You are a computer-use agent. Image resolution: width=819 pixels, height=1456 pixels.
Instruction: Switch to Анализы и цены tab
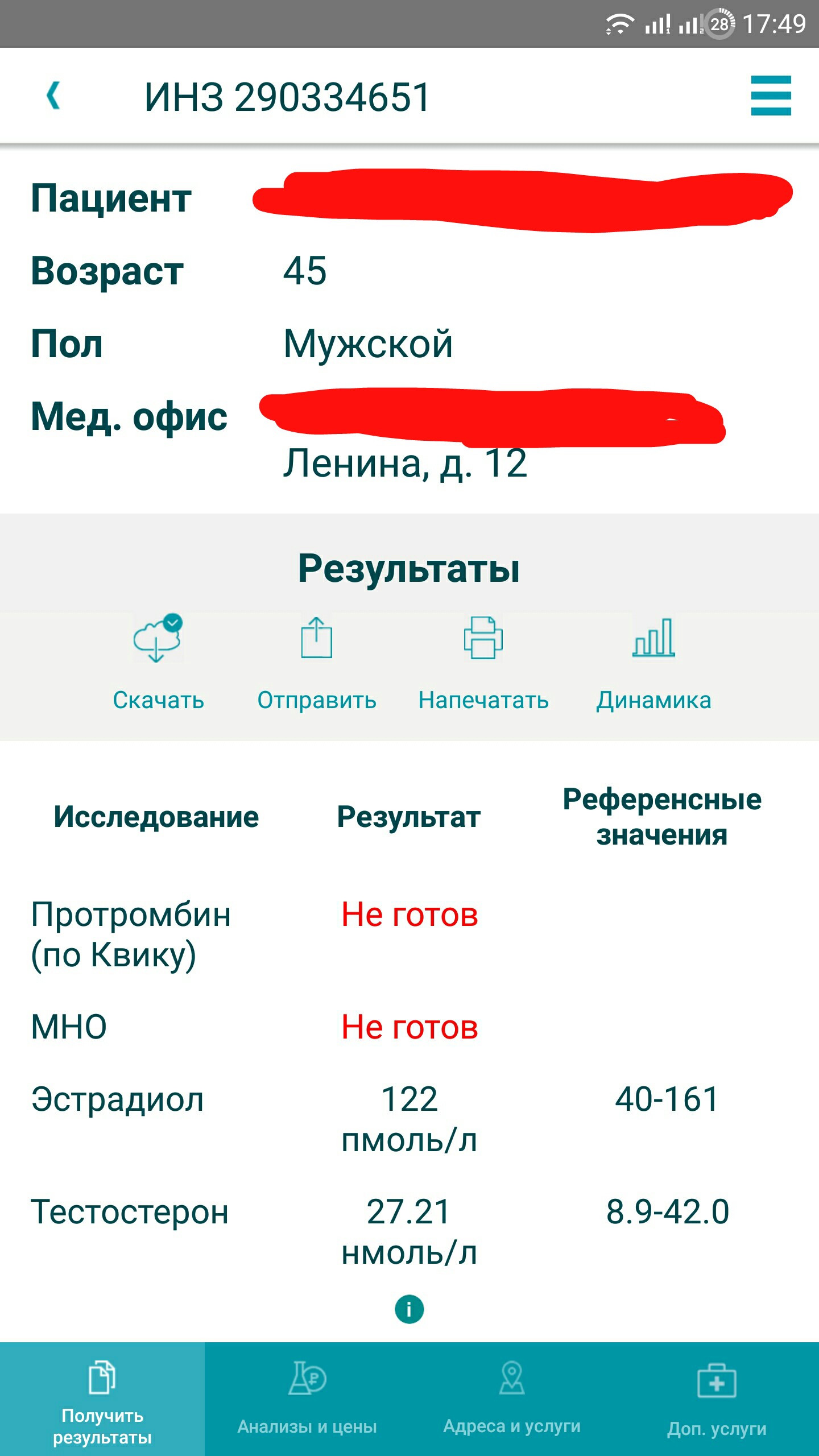[x=307, y=1399]
